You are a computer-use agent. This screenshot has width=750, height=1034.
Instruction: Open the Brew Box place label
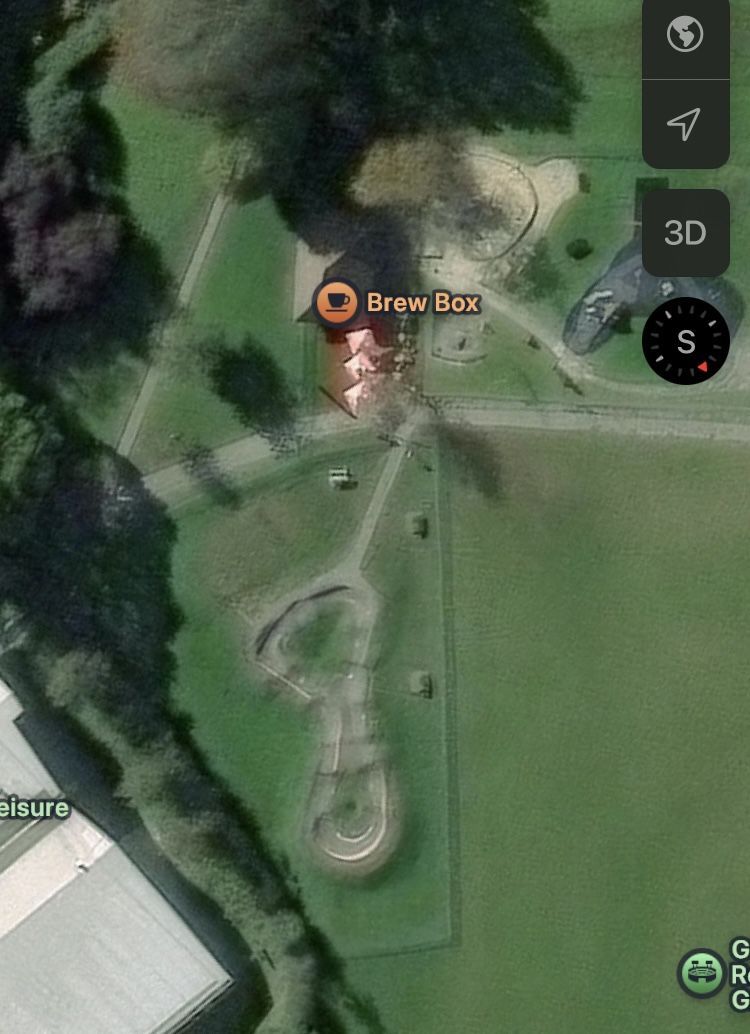click(424, 302)
